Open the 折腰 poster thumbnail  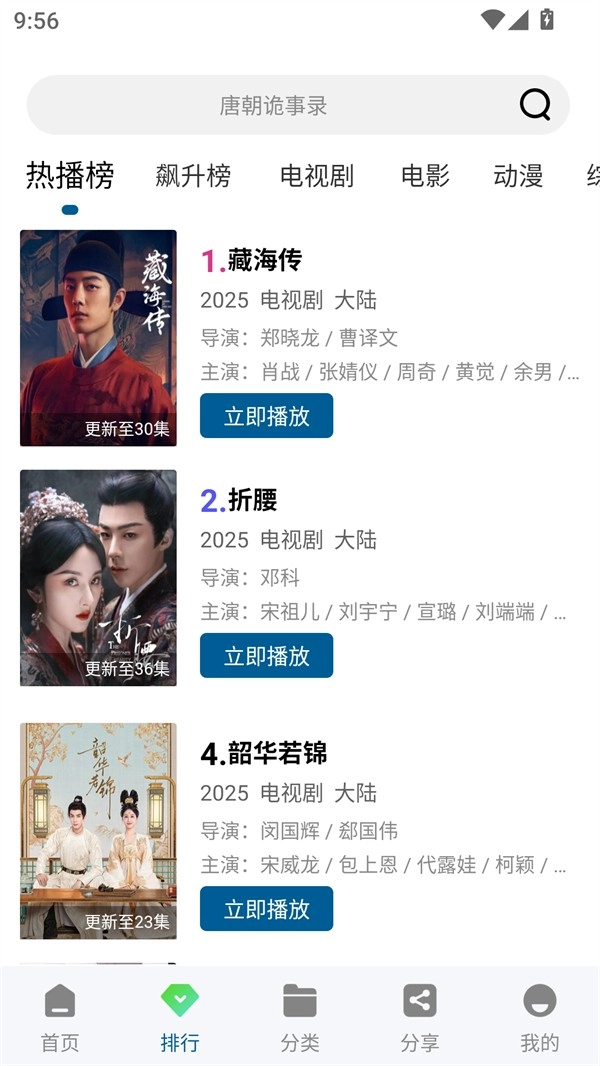pos(98,578)
